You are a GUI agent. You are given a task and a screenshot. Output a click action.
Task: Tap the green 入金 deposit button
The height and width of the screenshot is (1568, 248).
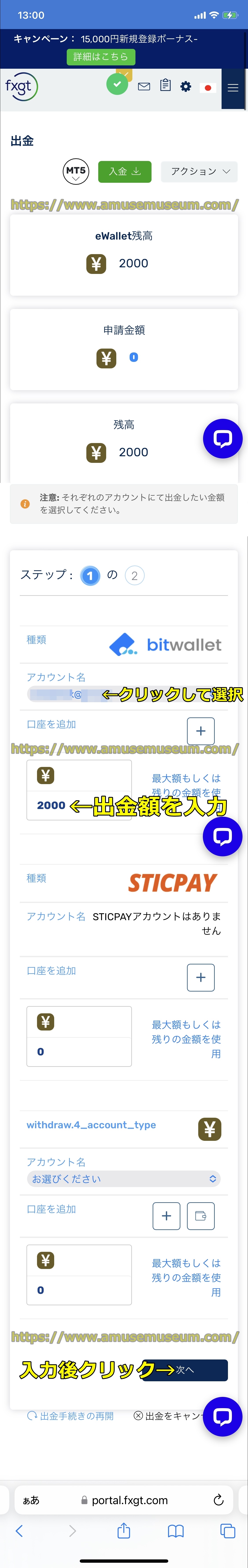[124, 172]
